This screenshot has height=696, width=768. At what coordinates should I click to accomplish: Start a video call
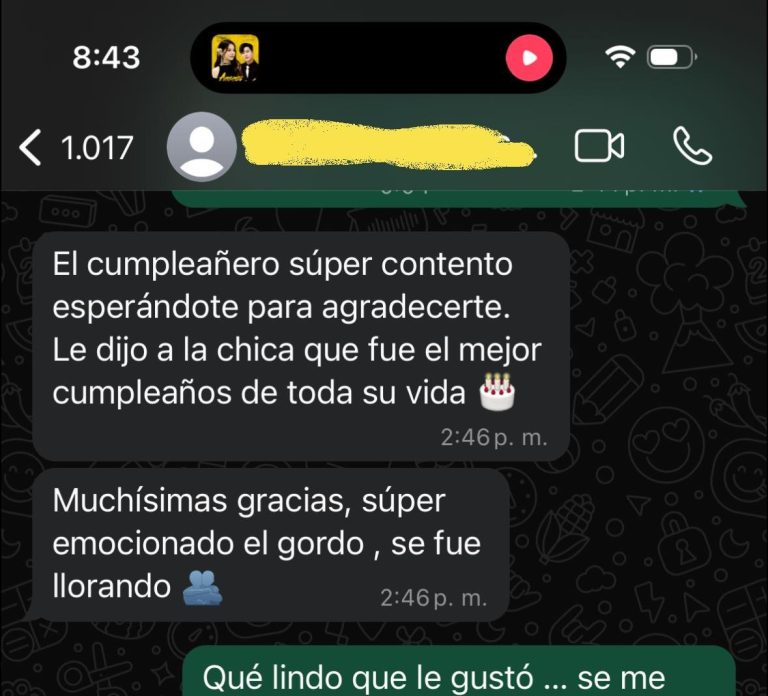point(599,146)
